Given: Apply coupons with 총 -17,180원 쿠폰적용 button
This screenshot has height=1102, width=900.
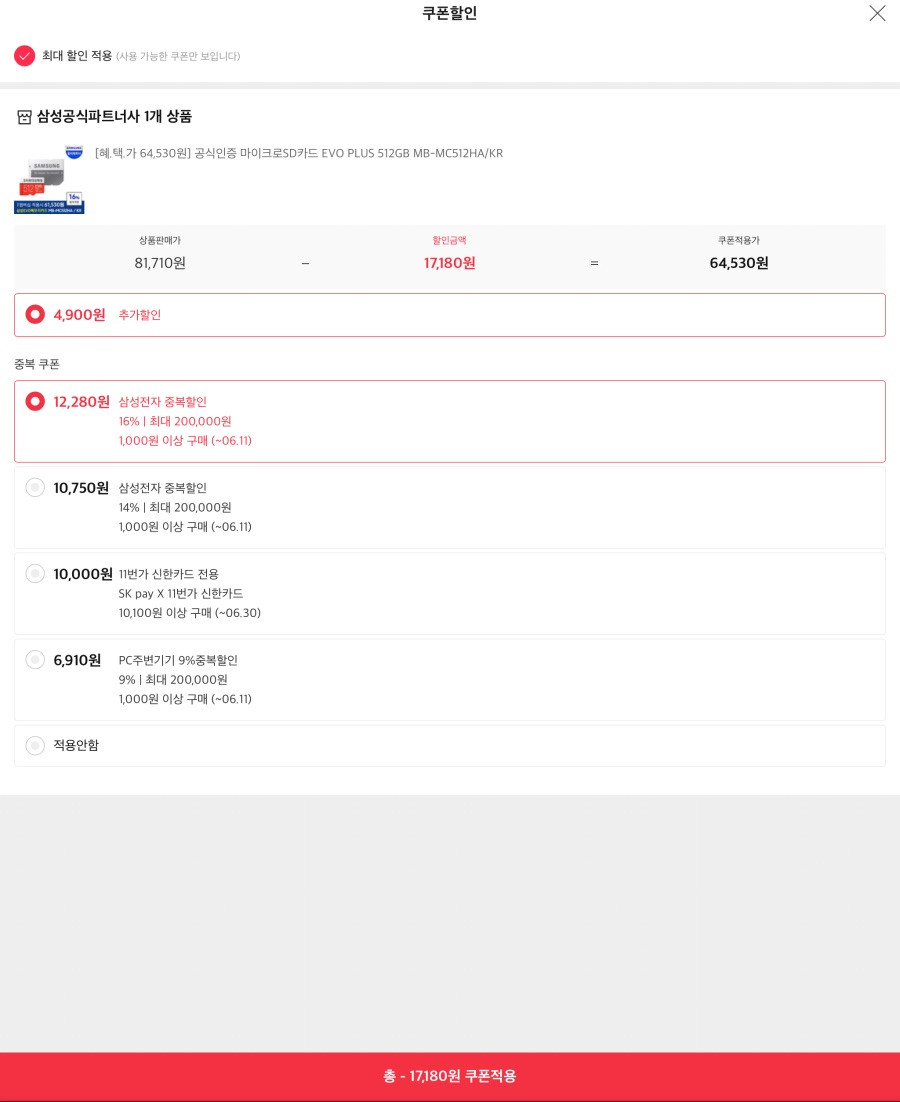Looking at the screenshot, I should pos(450,1076).
